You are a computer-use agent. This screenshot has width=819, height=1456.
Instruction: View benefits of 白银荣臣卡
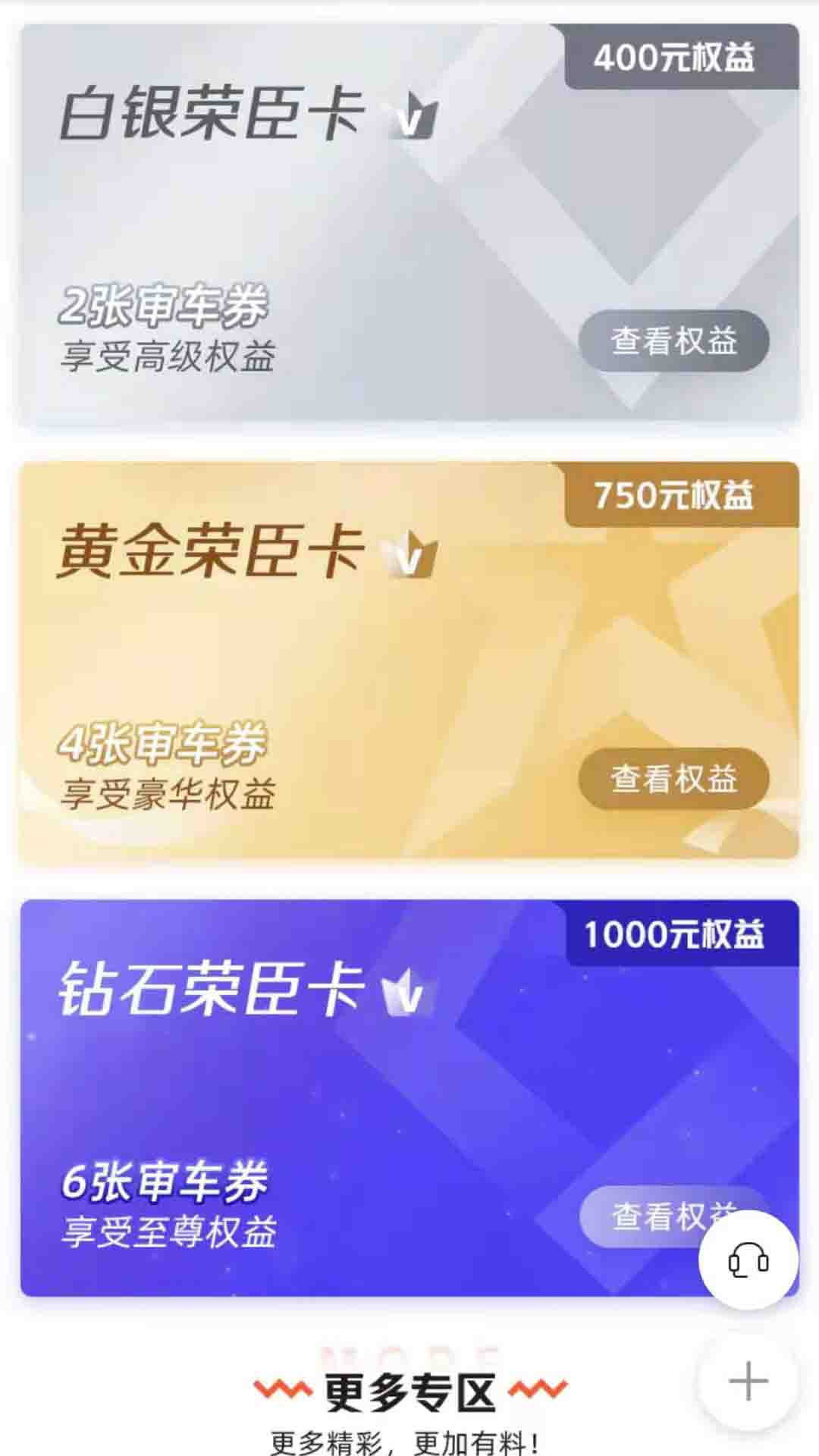coord(673,341)
